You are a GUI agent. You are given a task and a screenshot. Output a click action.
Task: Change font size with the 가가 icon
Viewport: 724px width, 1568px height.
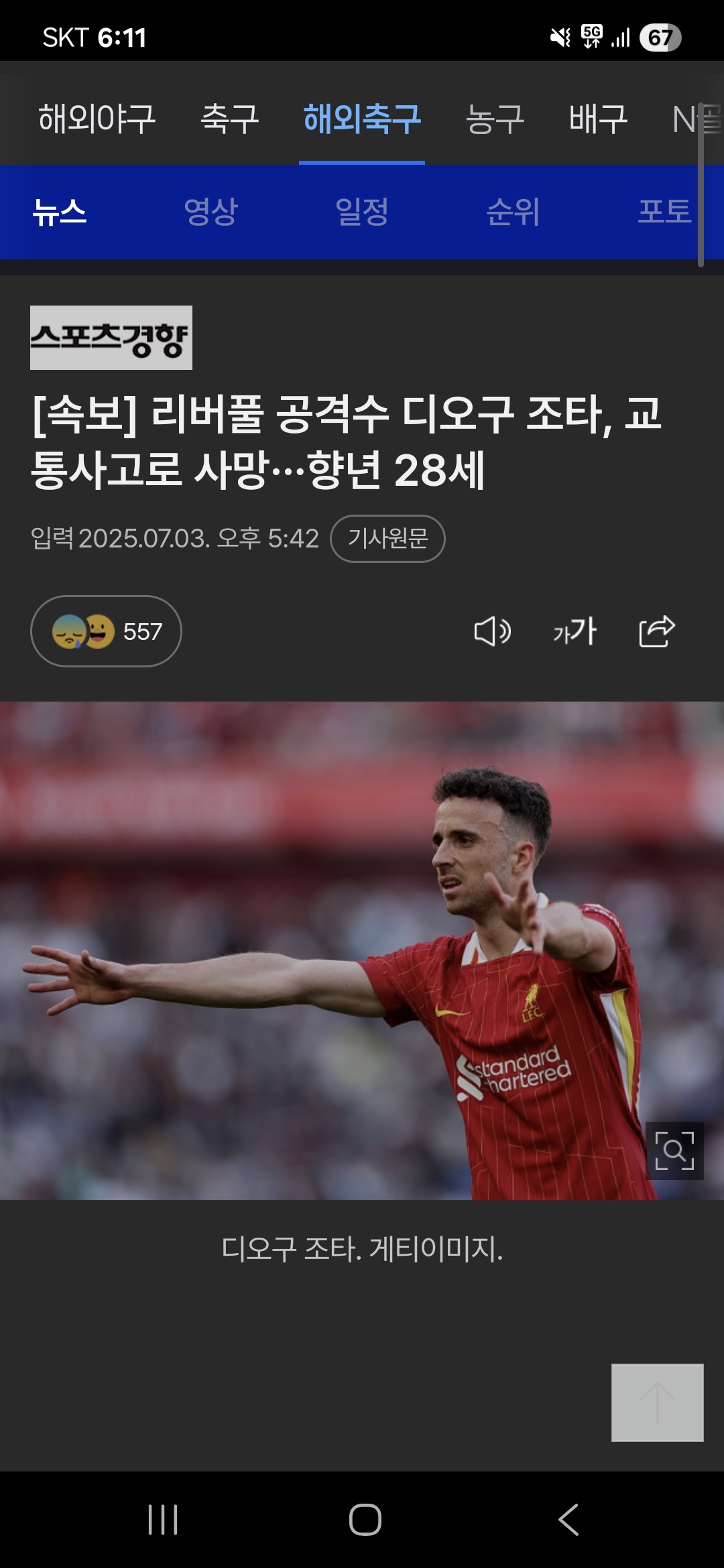[x=575, y=631]
